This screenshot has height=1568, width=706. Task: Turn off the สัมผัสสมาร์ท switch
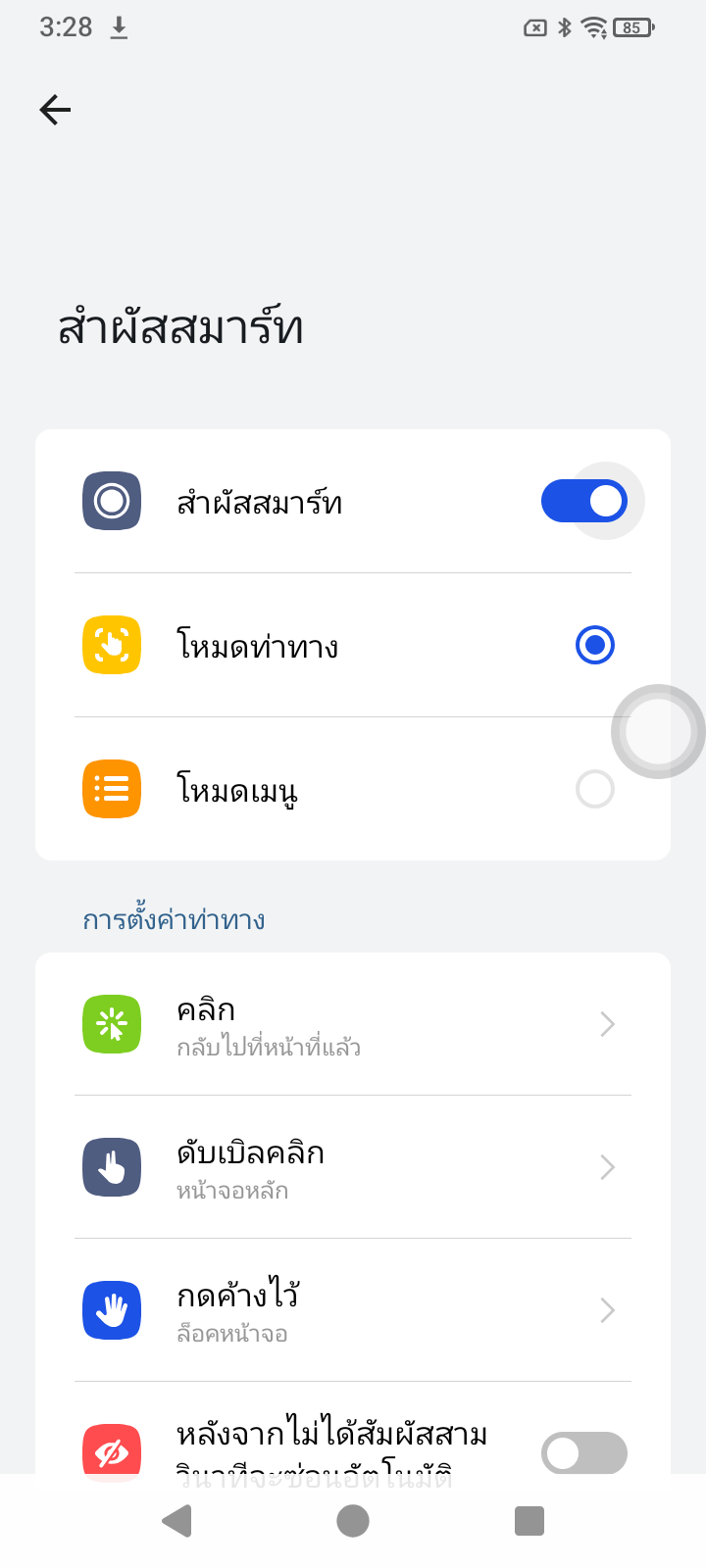tap(584, 501)
